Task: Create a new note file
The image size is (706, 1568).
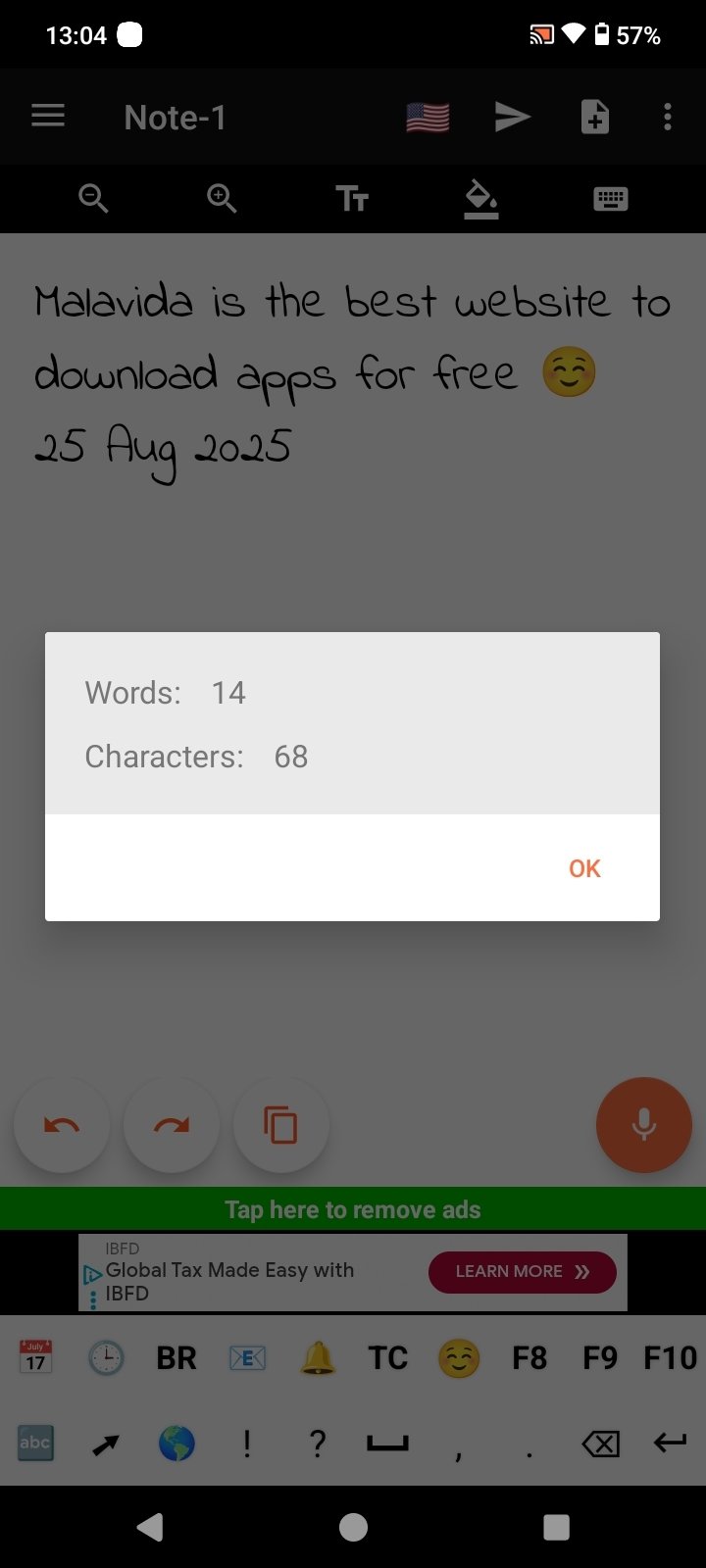Action: pos(594,118)
